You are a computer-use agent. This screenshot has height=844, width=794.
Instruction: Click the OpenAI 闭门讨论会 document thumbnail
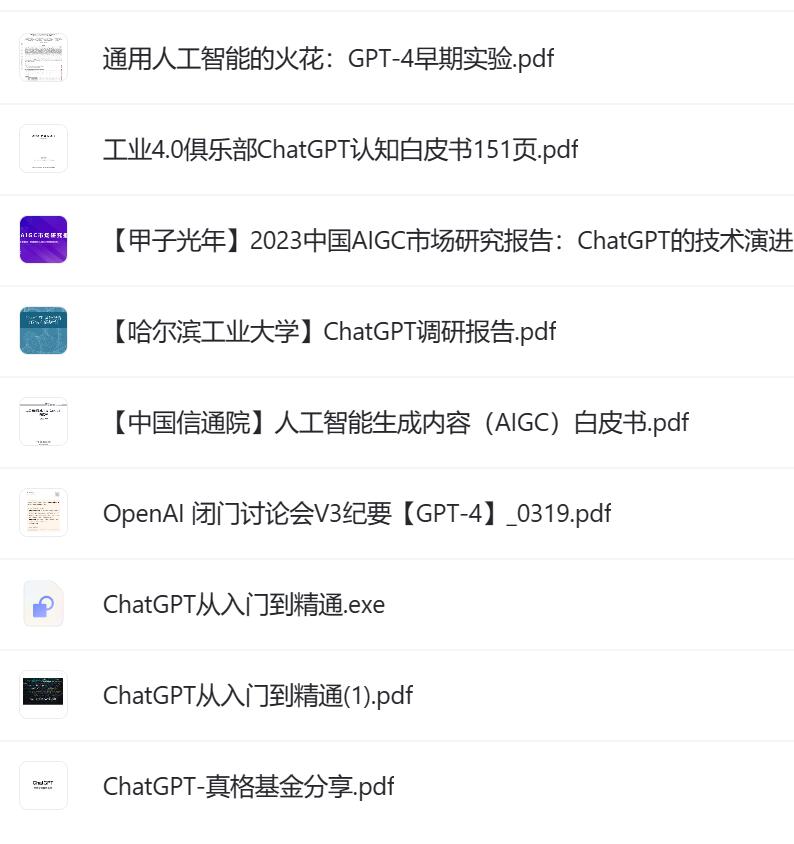[43, 512]
